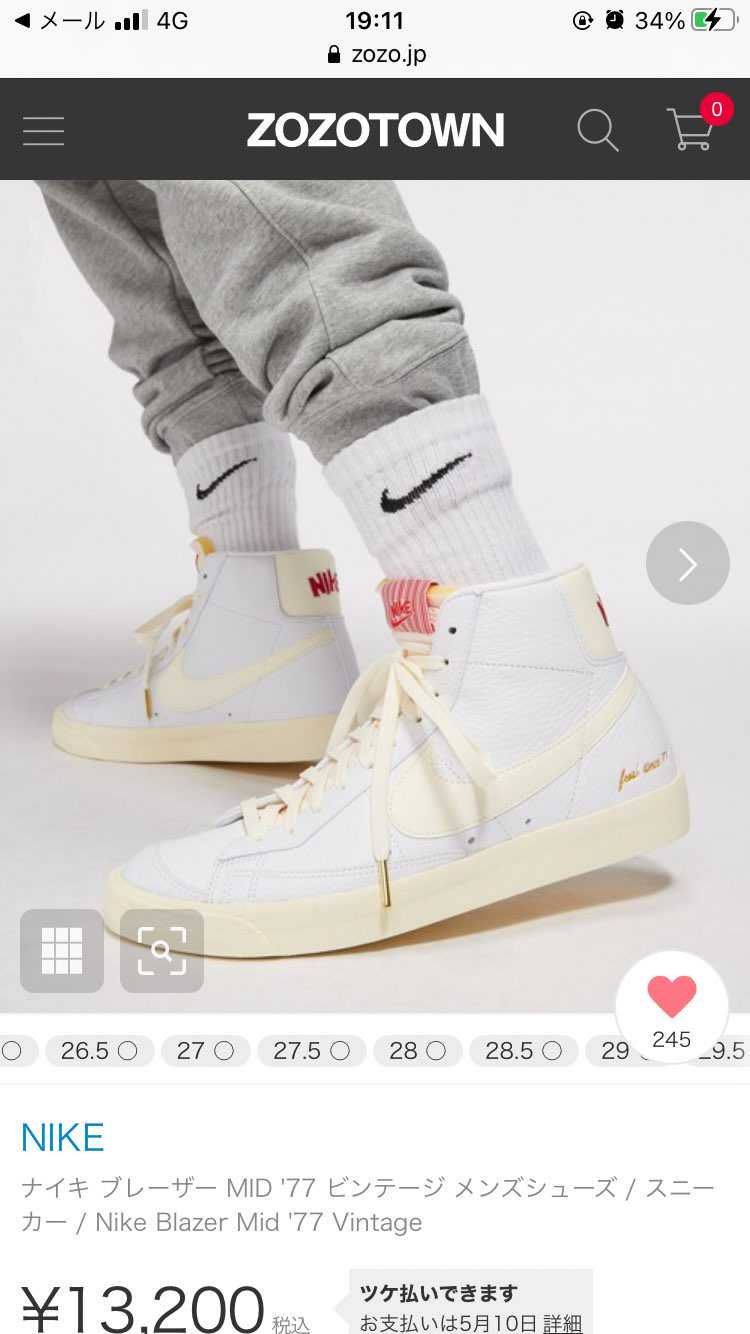Open the NIKE brand link
Screen dimensions: 750x1334
63,1137
